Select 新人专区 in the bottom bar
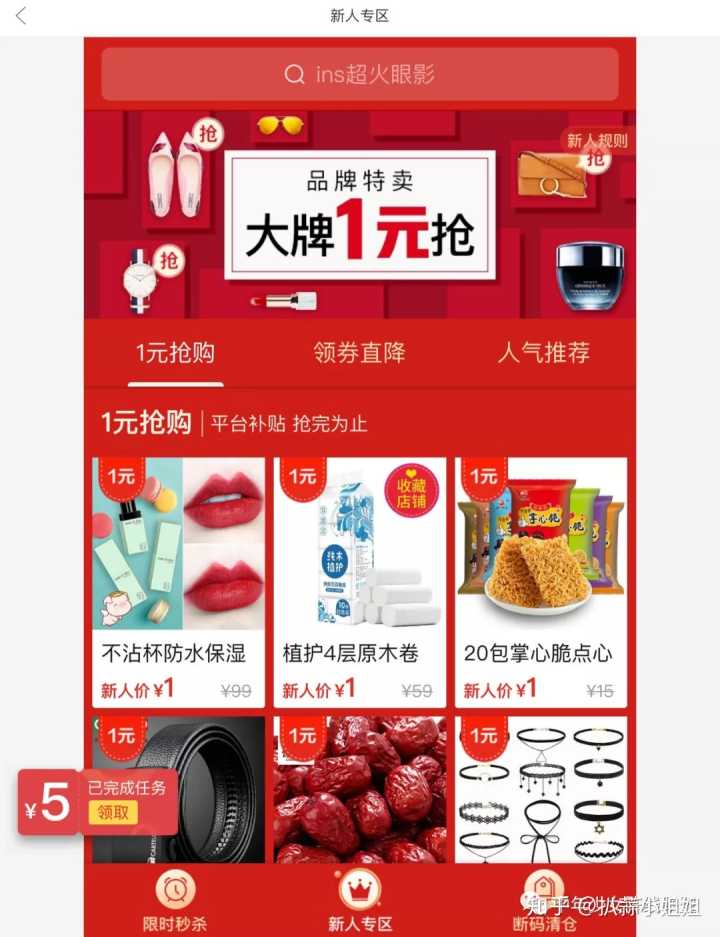Image resolution: width=720 pixels, height=937 pixels. [x=360, y=902]
